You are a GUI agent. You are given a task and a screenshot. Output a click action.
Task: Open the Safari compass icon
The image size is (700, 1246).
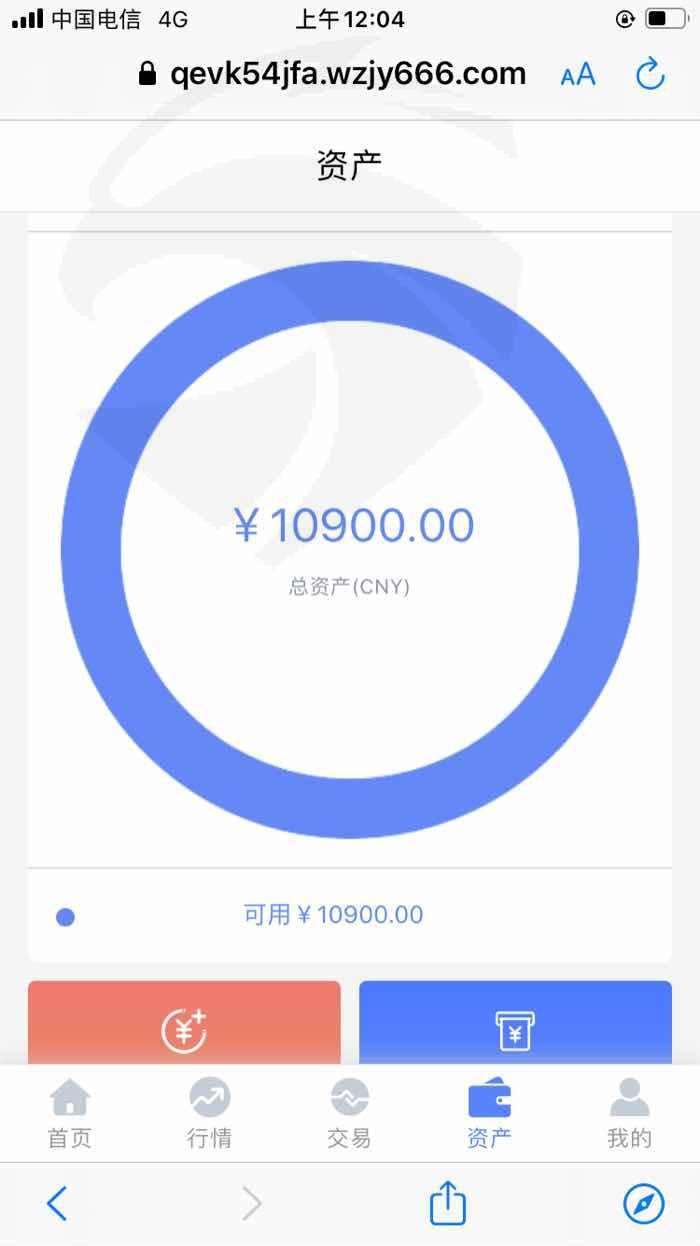click(x=644, y=1204)
